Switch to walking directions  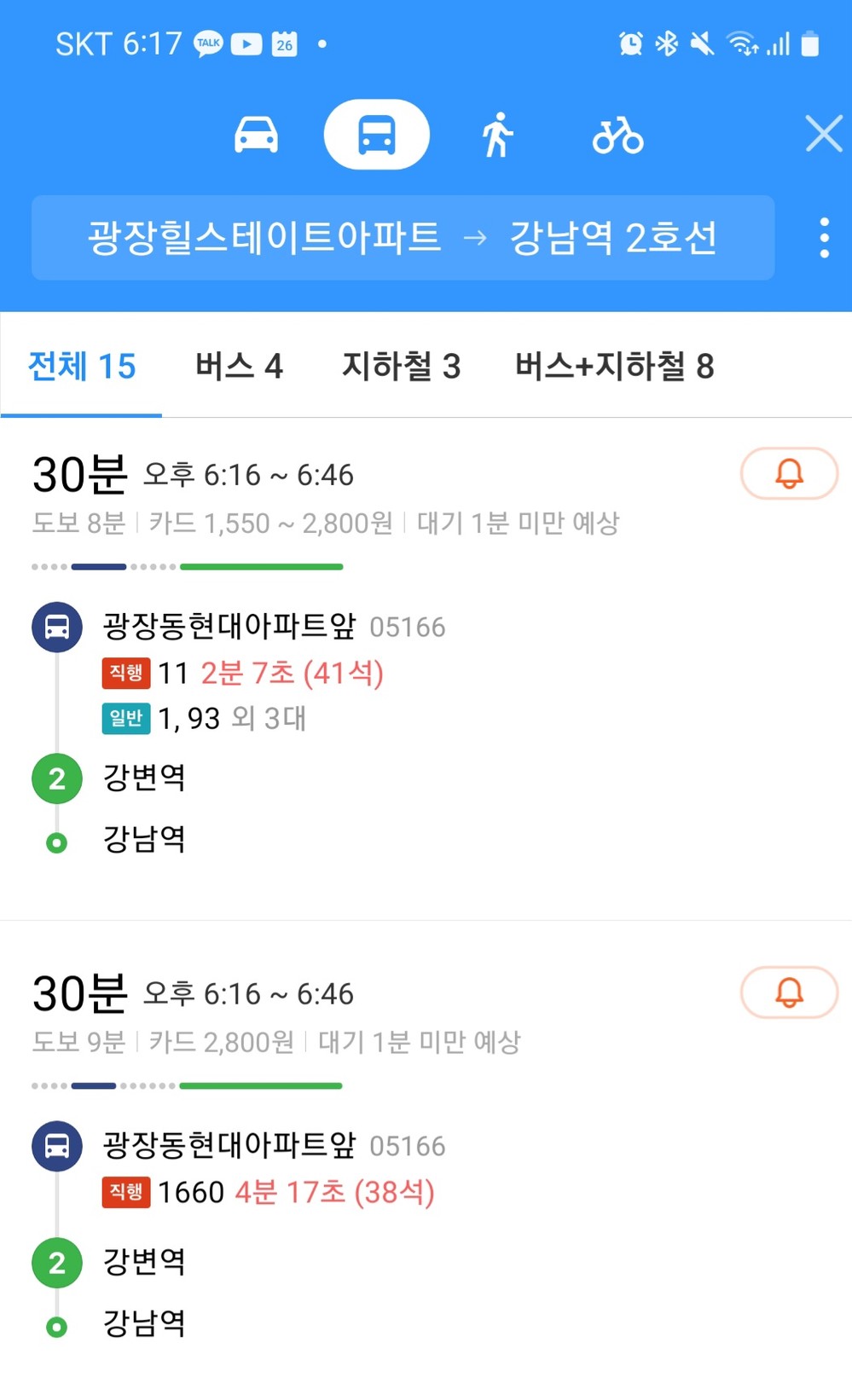click(x=497, y=135)
